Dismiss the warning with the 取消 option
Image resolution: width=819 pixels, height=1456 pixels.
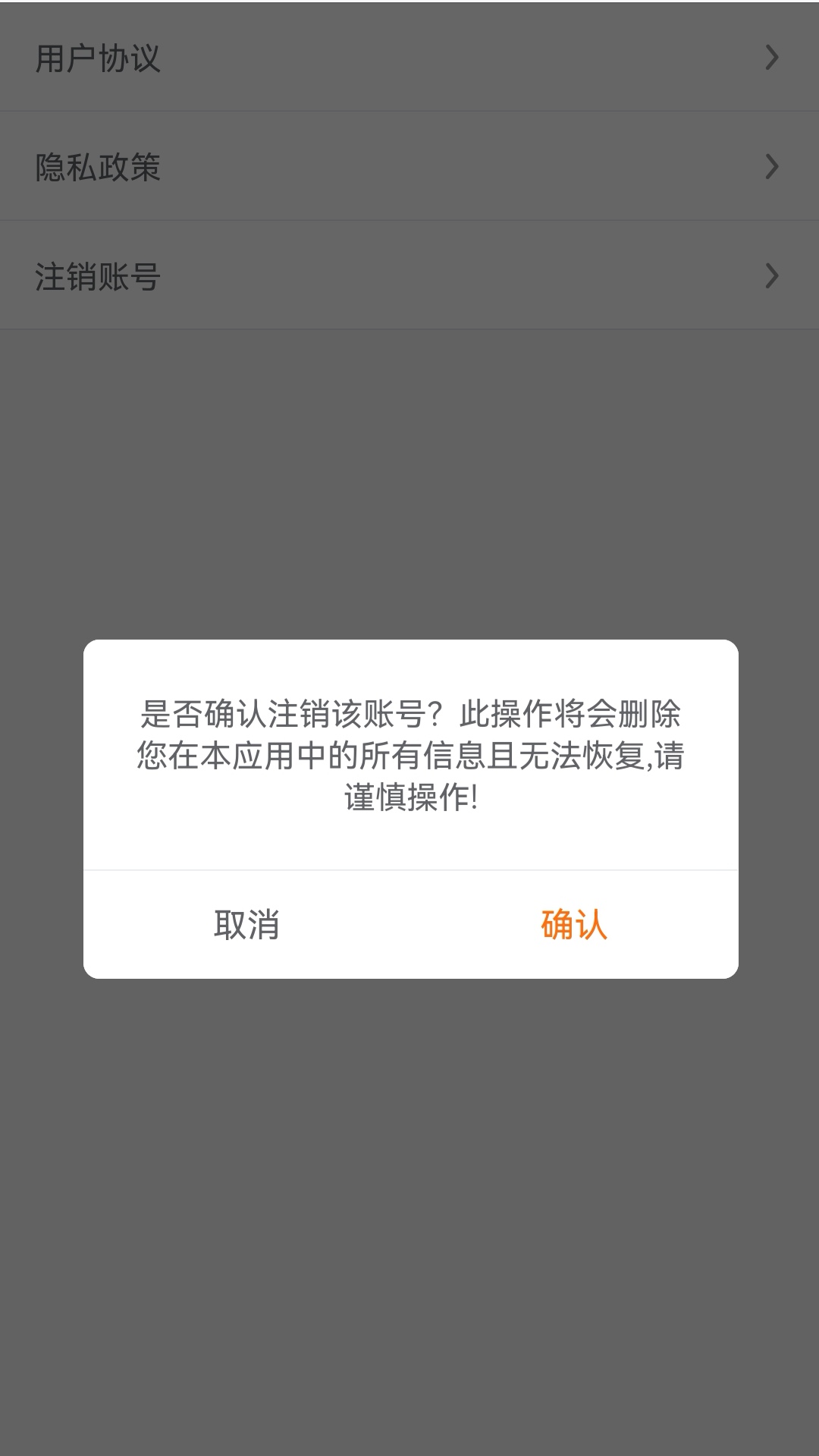(246, 922)
